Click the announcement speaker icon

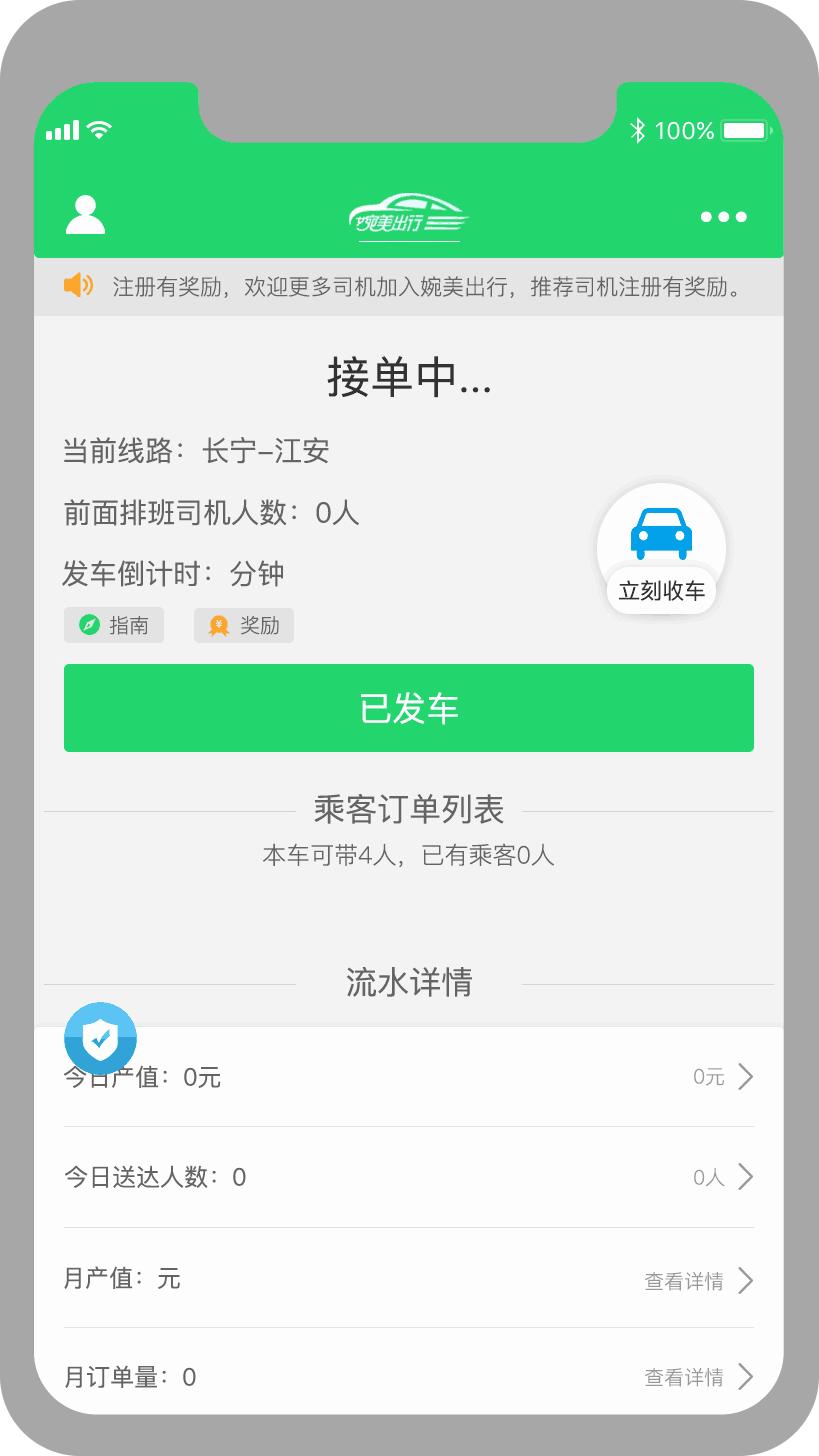click(78, 286)
